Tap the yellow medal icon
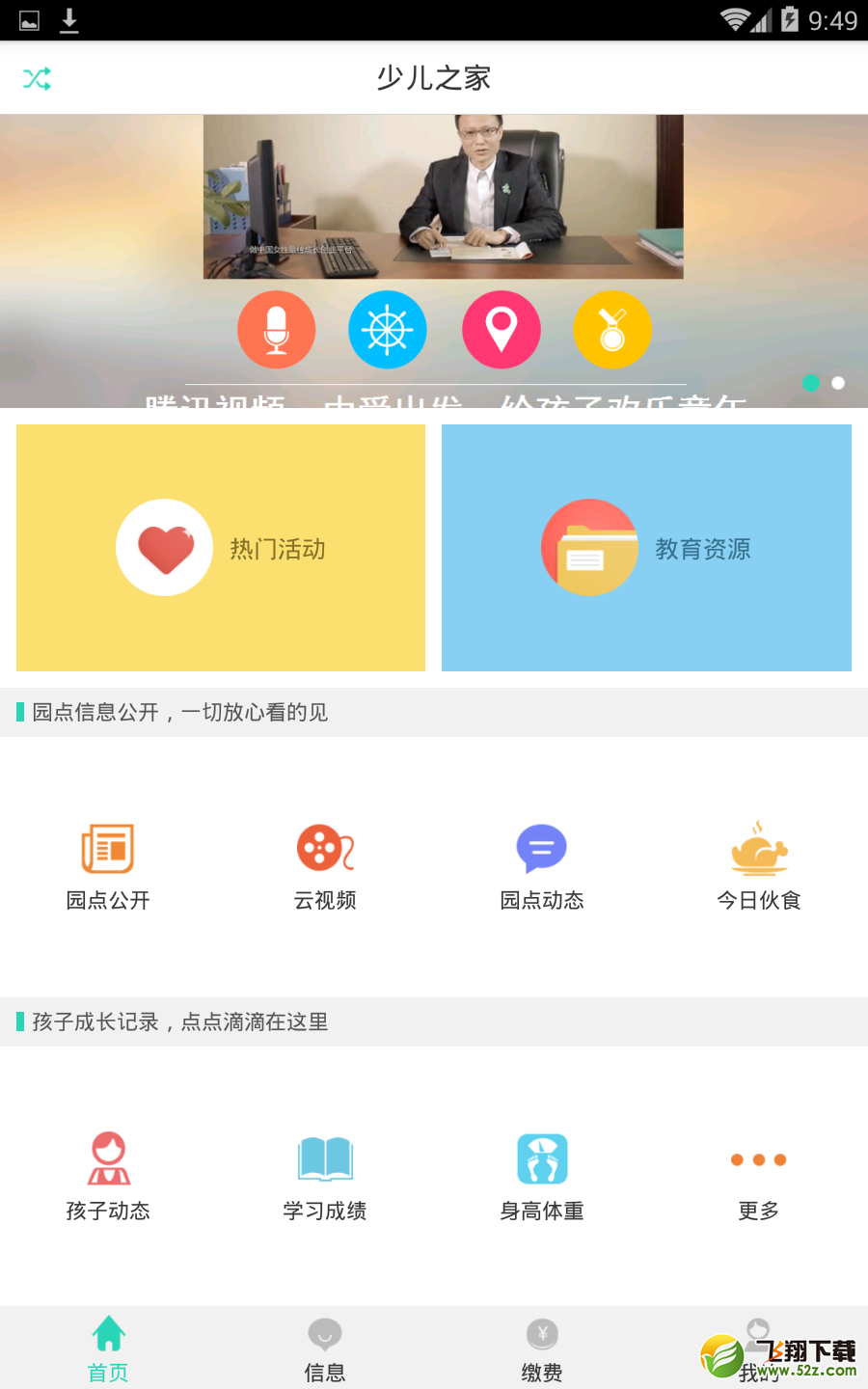The height and width of the screenshot is (1389, 868). tap(612, 330)
